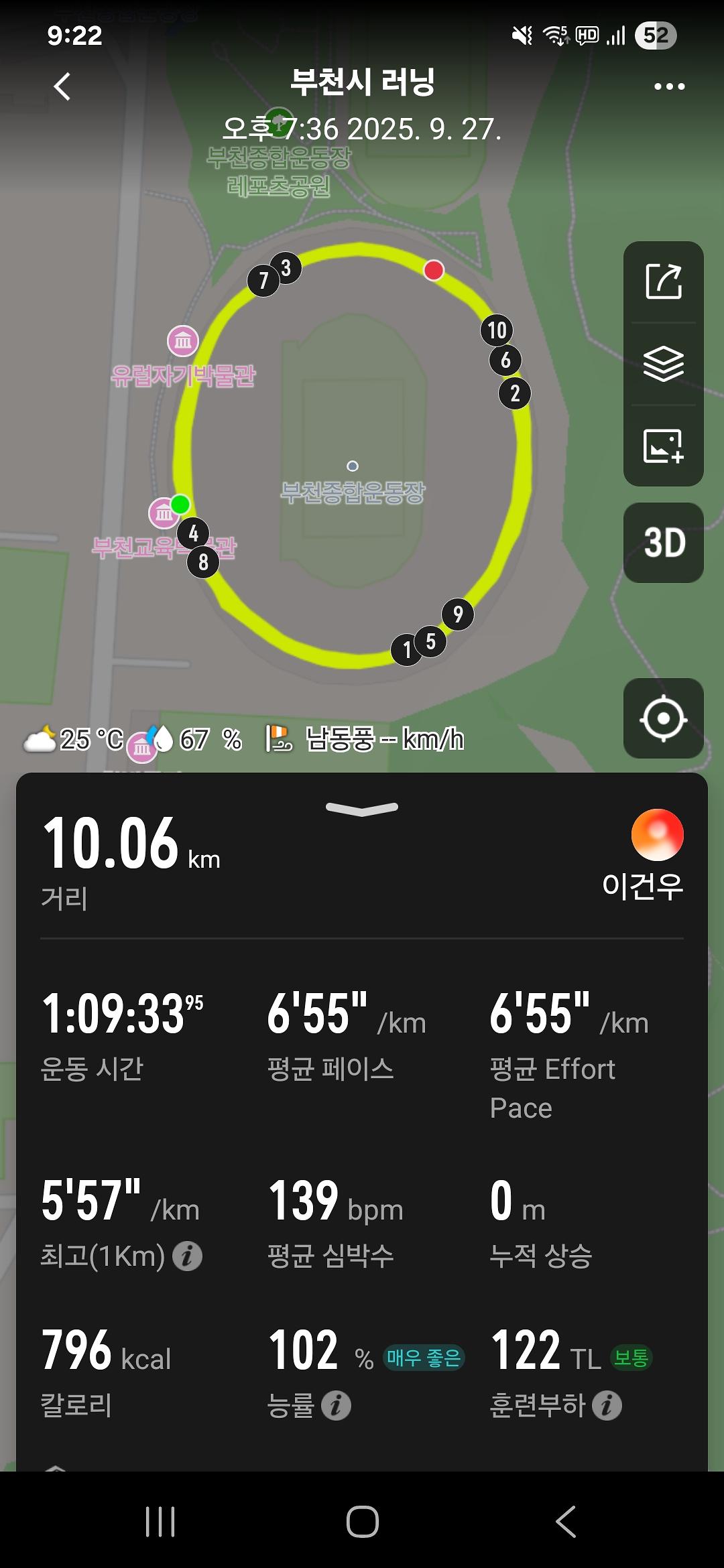Collapse the stats panel using the chevron
The image size is (724, 1568).
361,809
